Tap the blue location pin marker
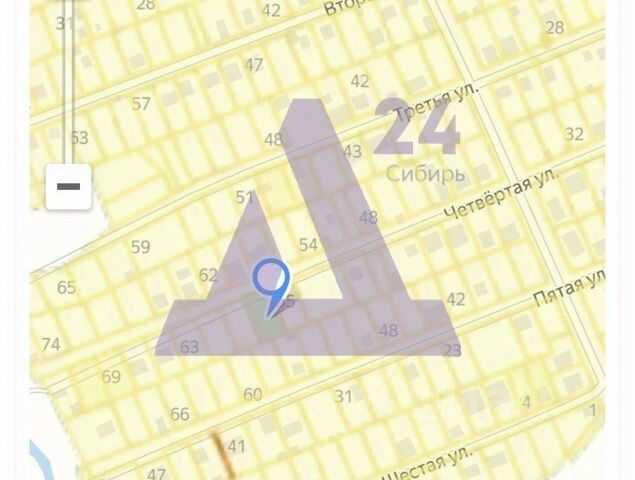Screen dimensions: 635x480 [271, 280]
